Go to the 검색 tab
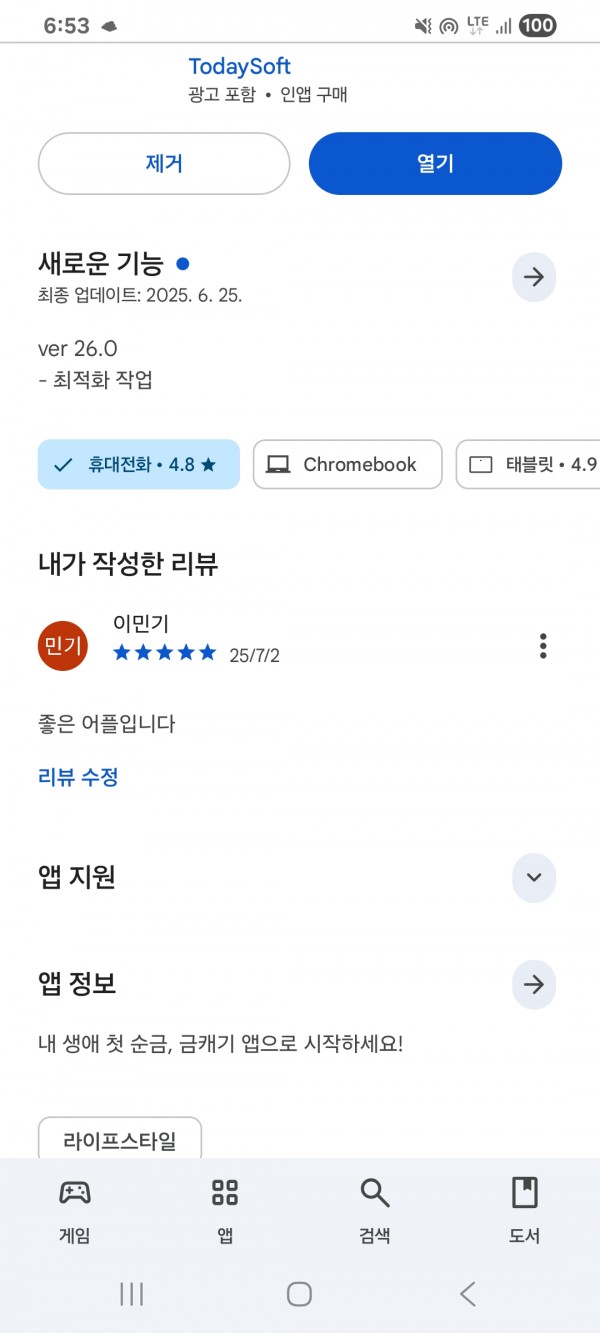Viewport: 600px width, 1333px height. pos(375,1209)
